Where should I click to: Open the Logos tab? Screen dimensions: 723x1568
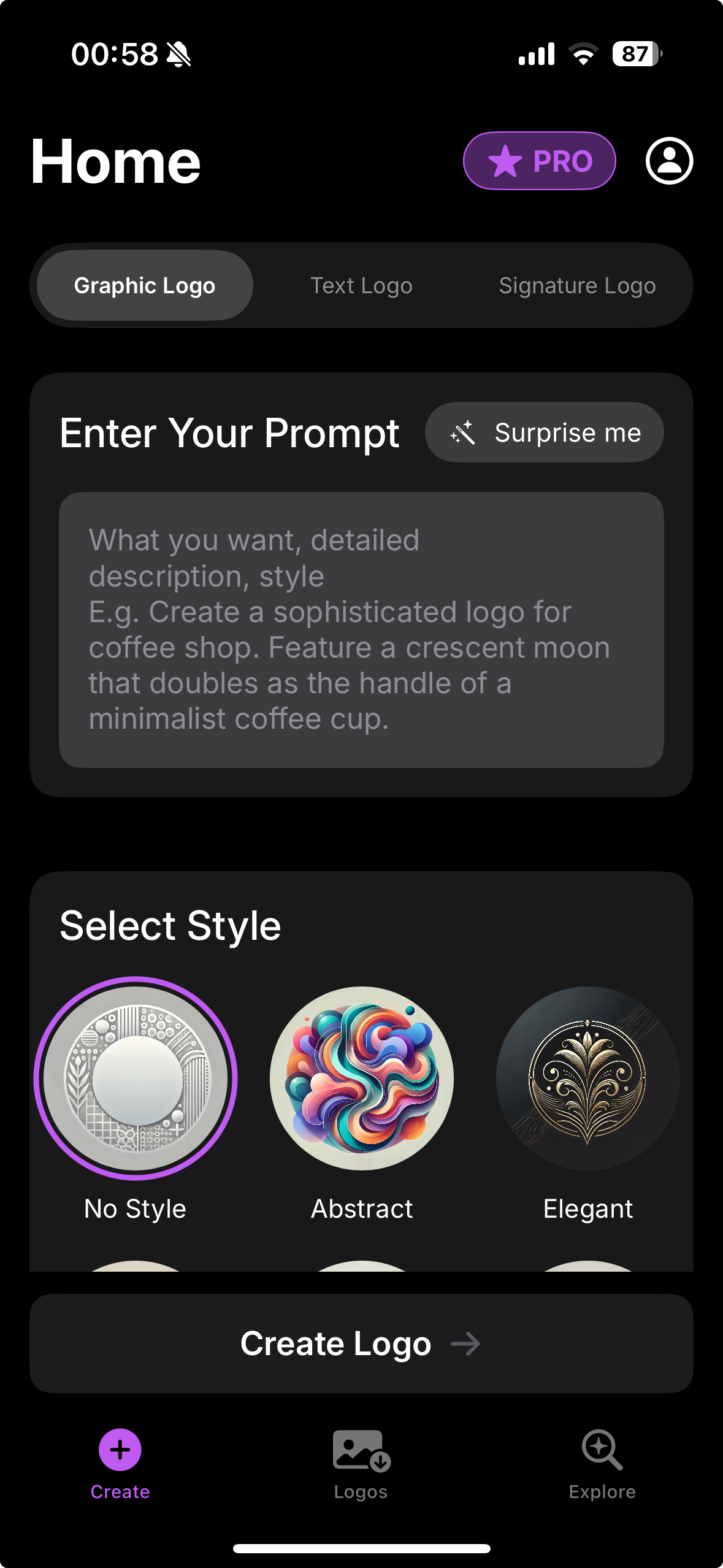point(361,1464)
